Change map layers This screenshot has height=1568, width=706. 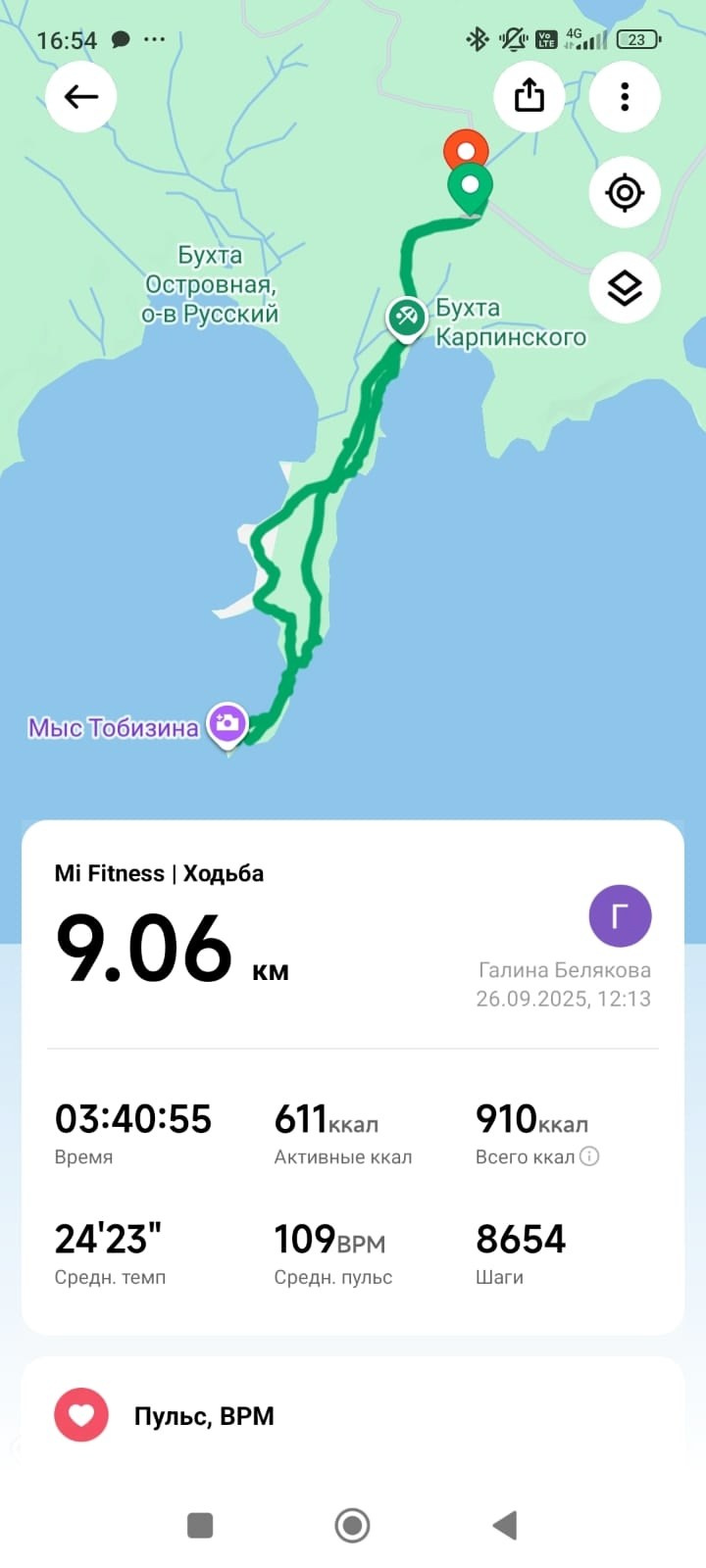pyautogui.click(x=625, y=288)
